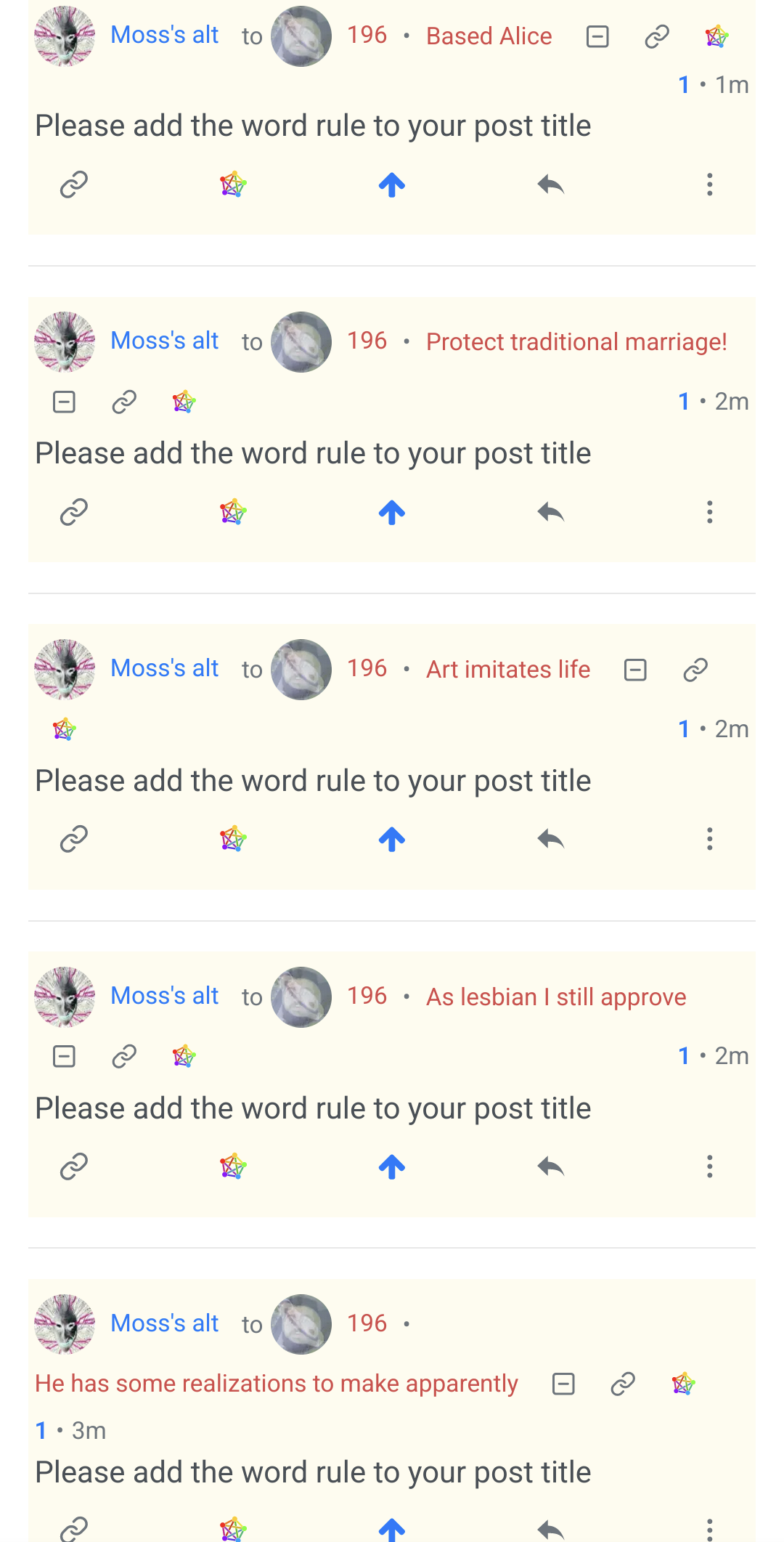The image size is (784, 1542).
Task: Open the 'As lesbian I still approve' post
Action: click(556, 997)
